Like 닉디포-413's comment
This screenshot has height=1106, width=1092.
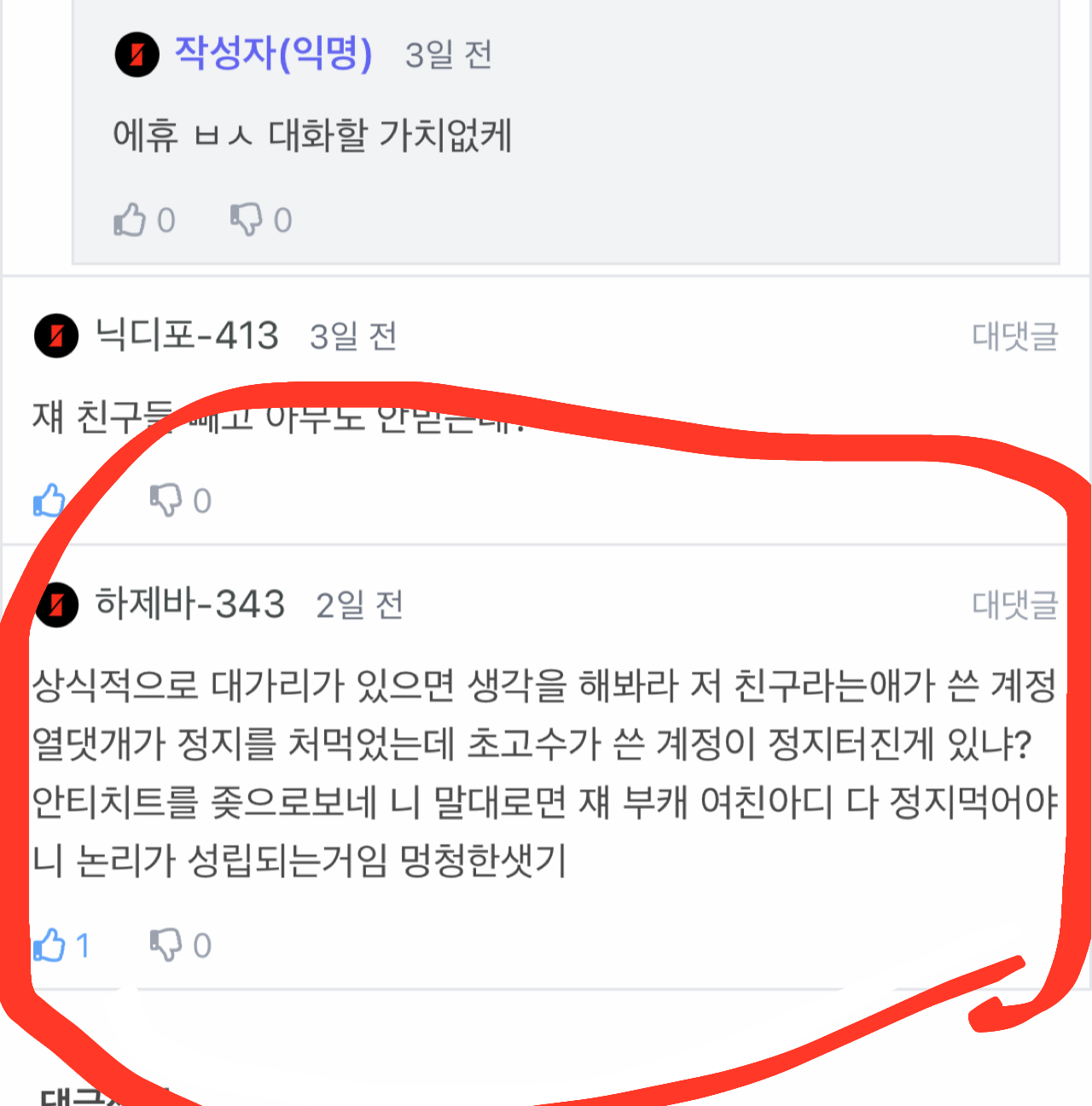point(49,500)
